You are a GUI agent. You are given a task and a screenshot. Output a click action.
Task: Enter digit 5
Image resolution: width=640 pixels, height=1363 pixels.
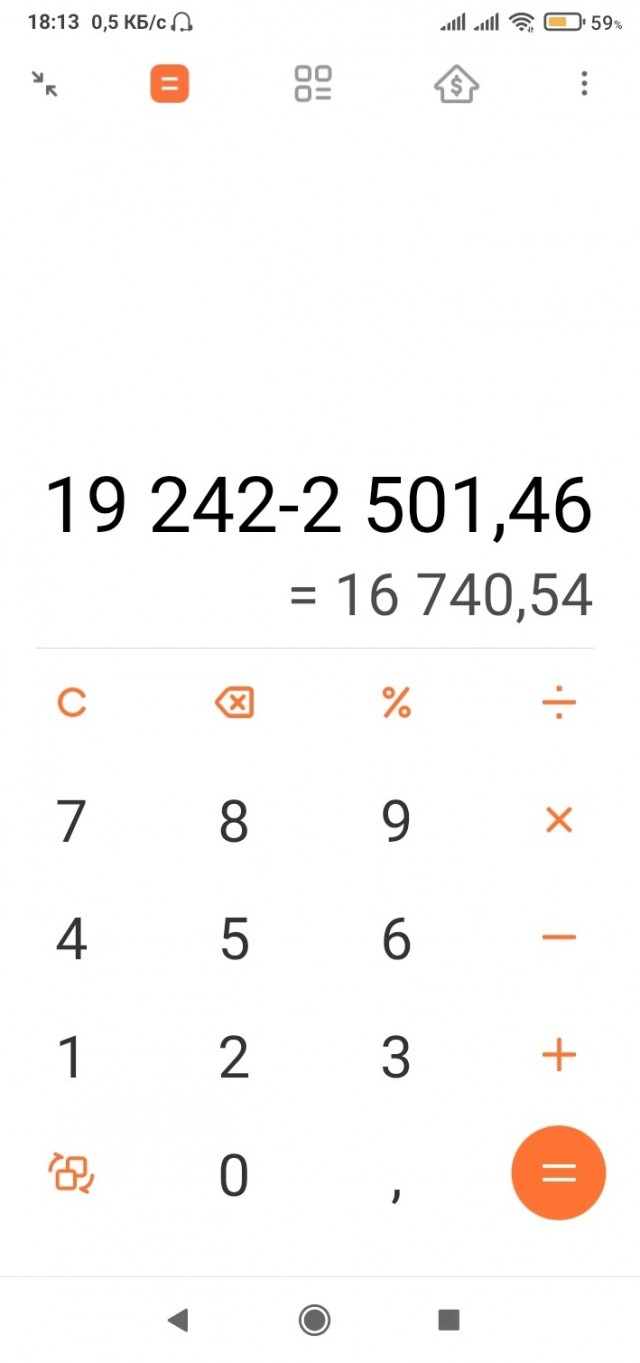pyautogui.click(x=234, y=938)
